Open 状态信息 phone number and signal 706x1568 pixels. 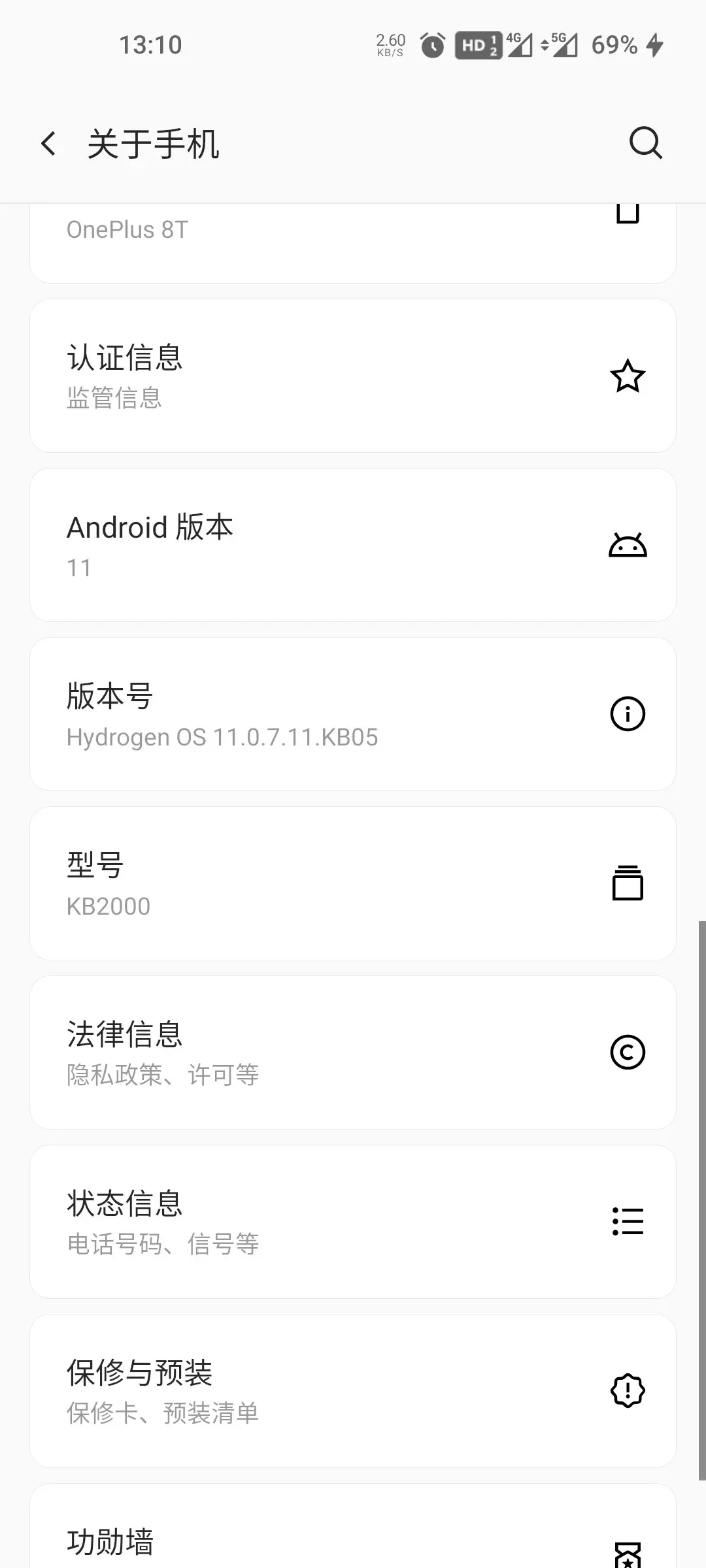pos(353,1222)
